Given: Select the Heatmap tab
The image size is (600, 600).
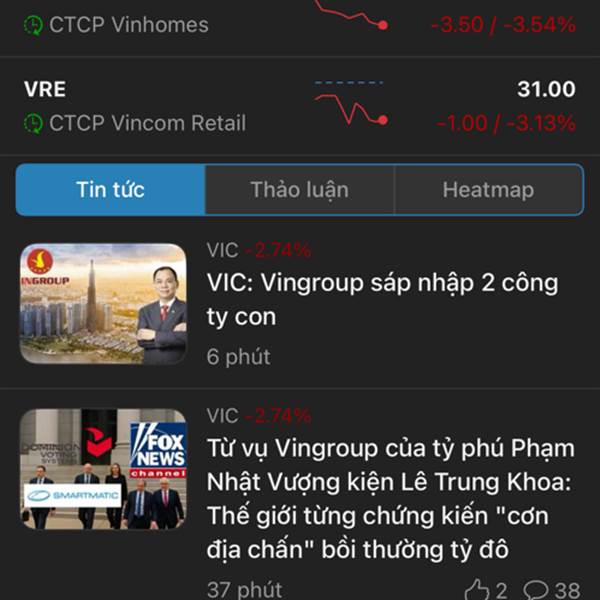Looking at the screenshot, I should tap(488, 190).
